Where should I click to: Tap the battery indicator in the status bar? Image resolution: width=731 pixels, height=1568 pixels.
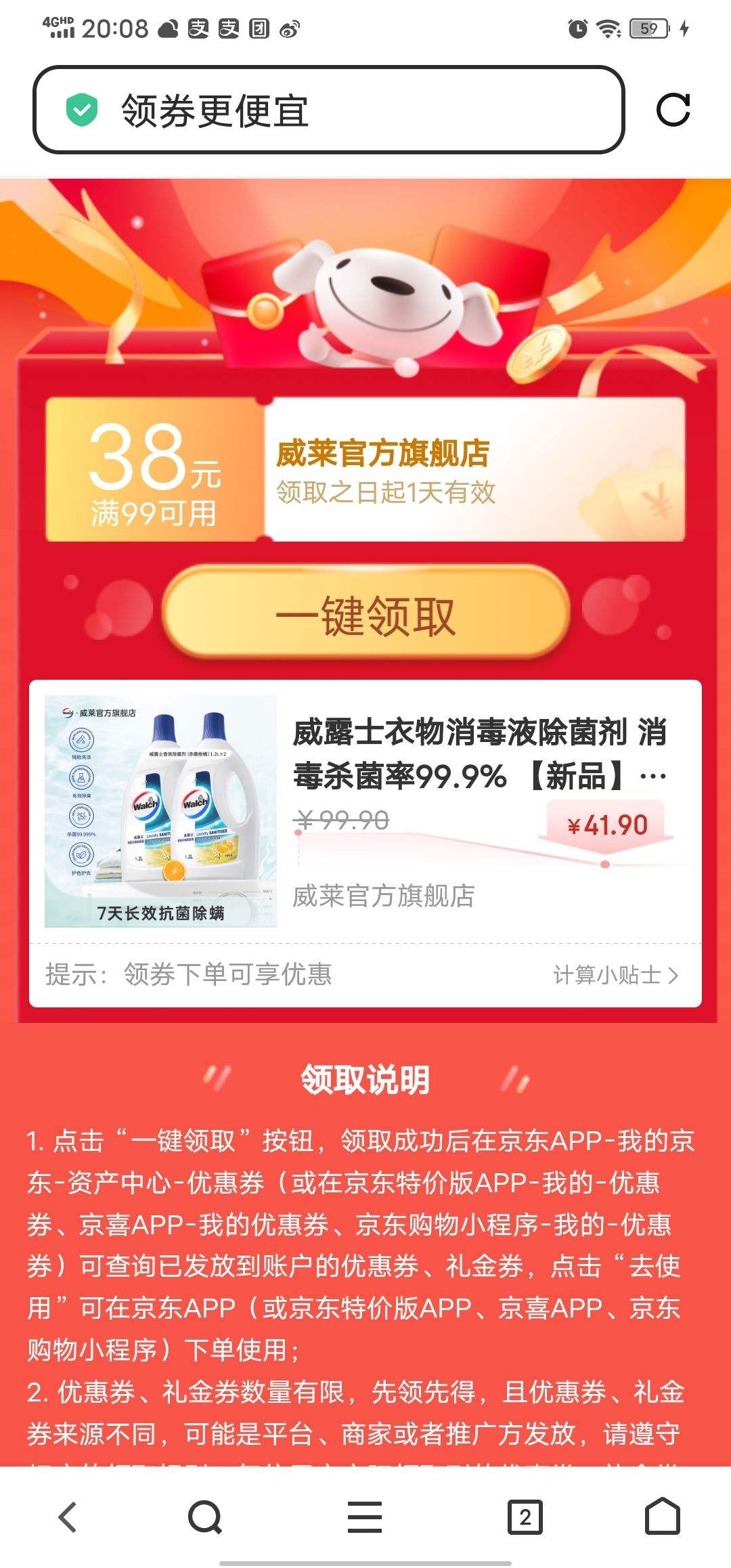click(x=644, y=28)
